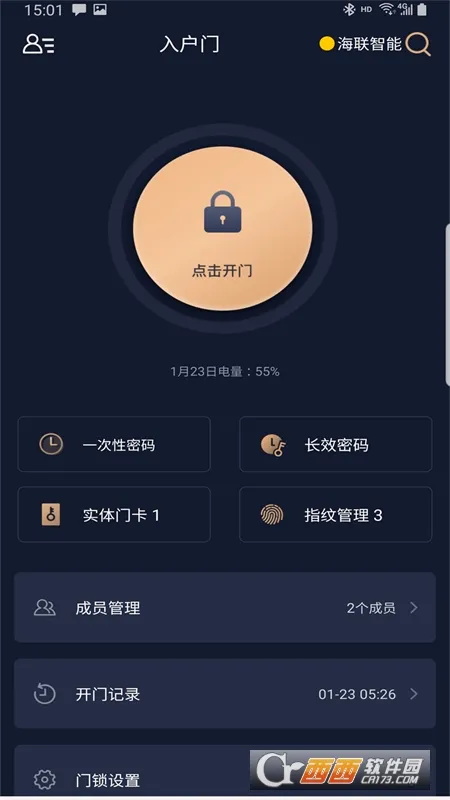
Task: Open 实体门卡 physical door cards
Action: coord(114,514)
